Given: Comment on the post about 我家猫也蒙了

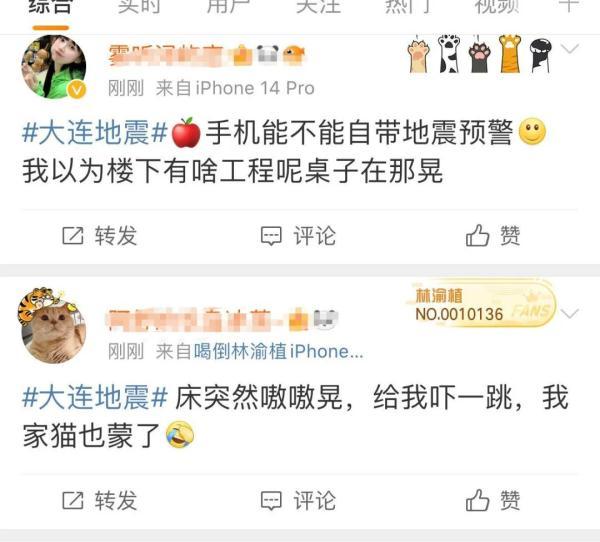Looking at the screenshot, I should pyautogui.click(x=298, y=500).
